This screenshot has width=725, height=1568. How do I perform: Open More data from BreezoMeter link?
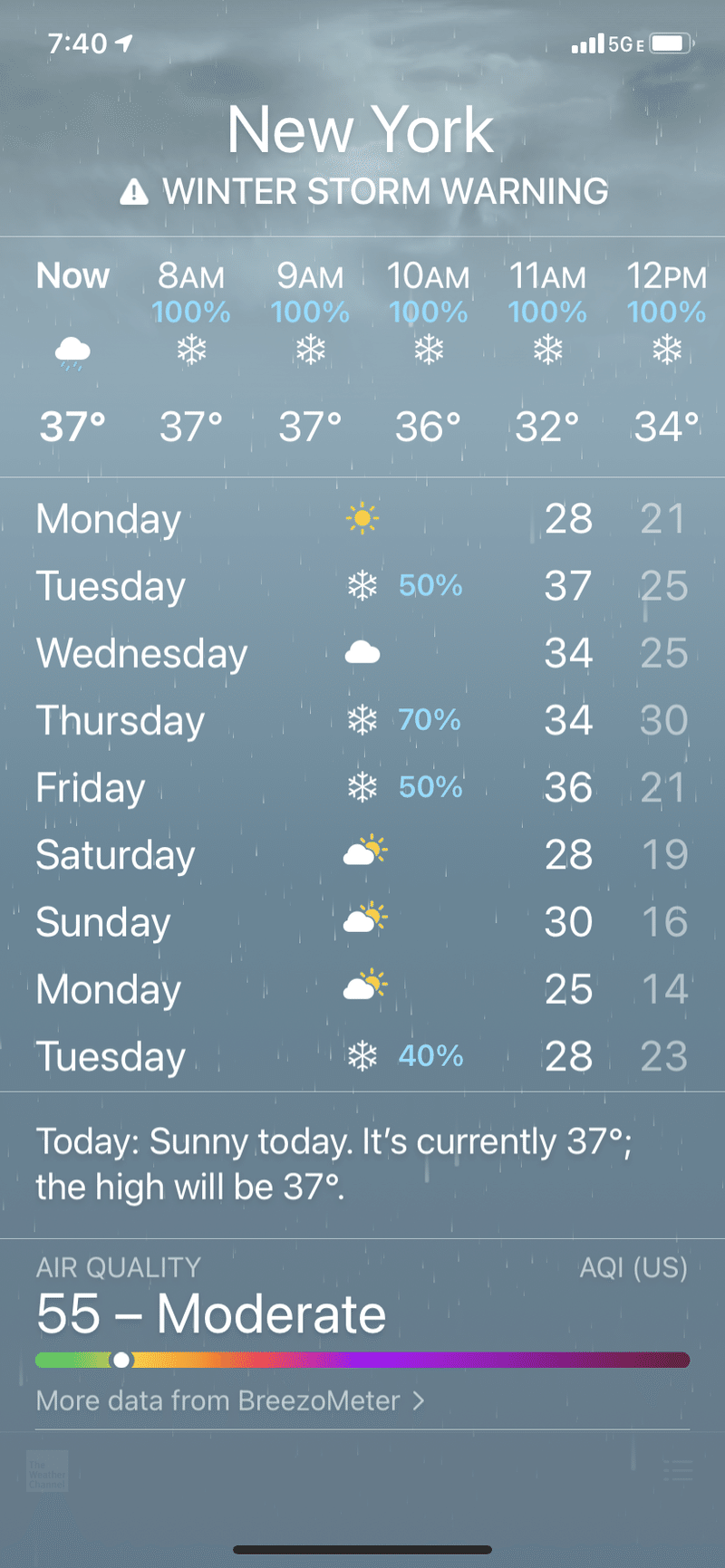point(229,1400)
